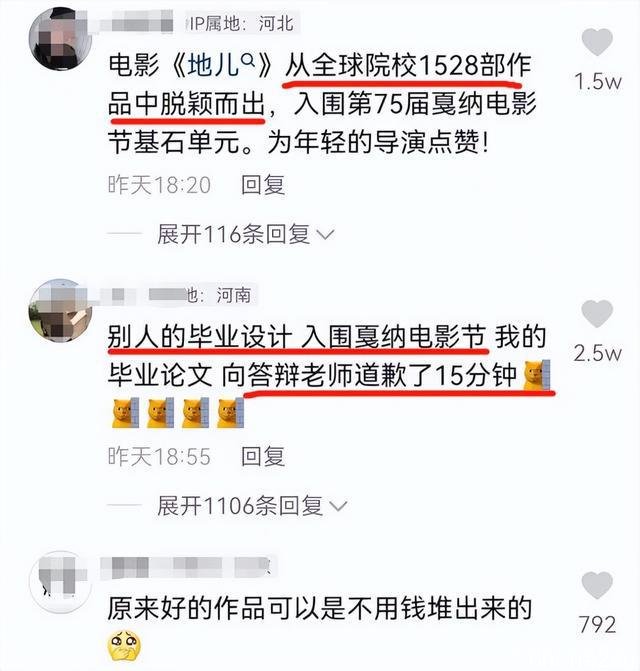Image resolution: width=640 pixels, height=671 pixels.
Task: Like the 毕业设计 comment from 河南
Action: pos(598,315)
